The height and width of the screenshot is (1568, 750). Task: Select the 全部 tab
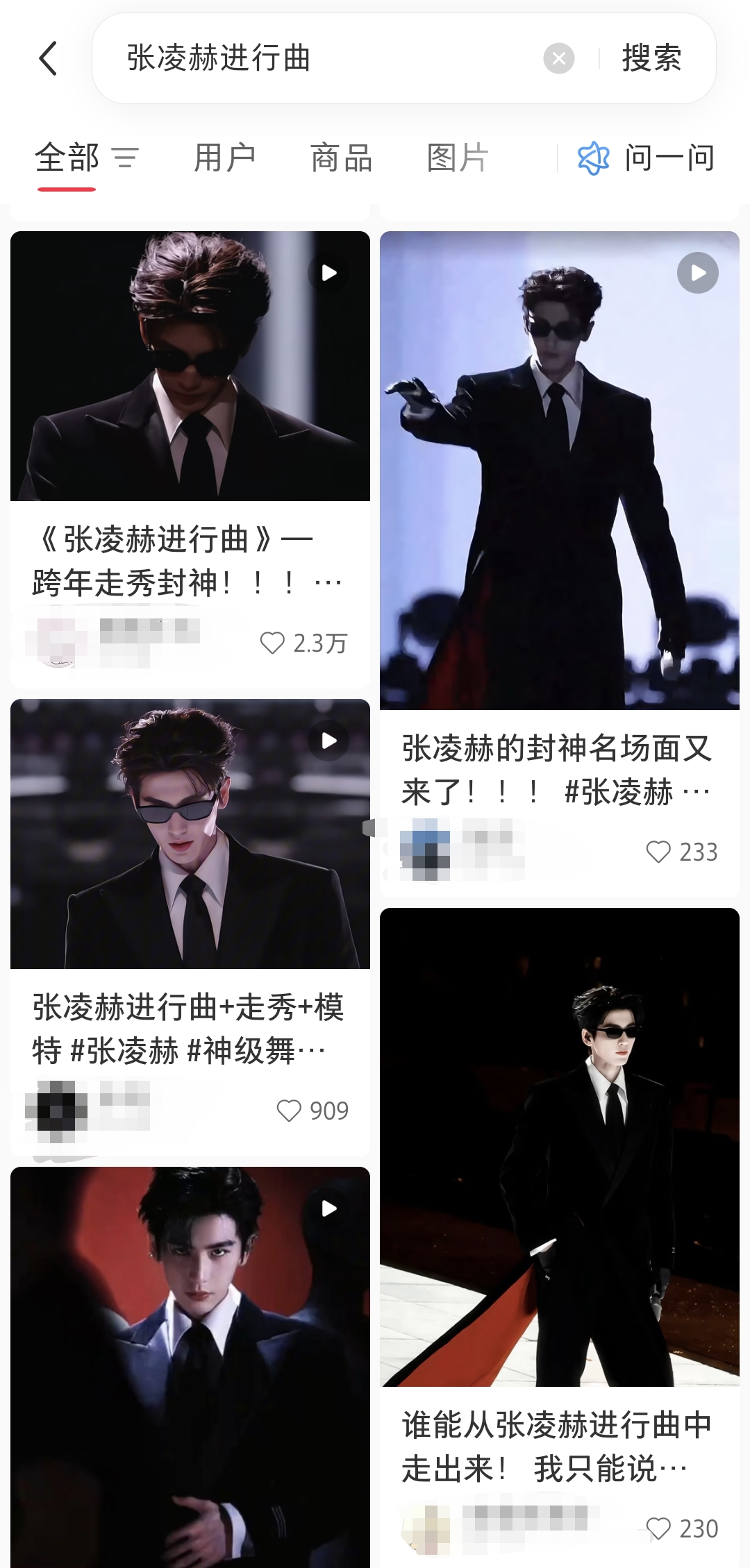click(67, 158)
